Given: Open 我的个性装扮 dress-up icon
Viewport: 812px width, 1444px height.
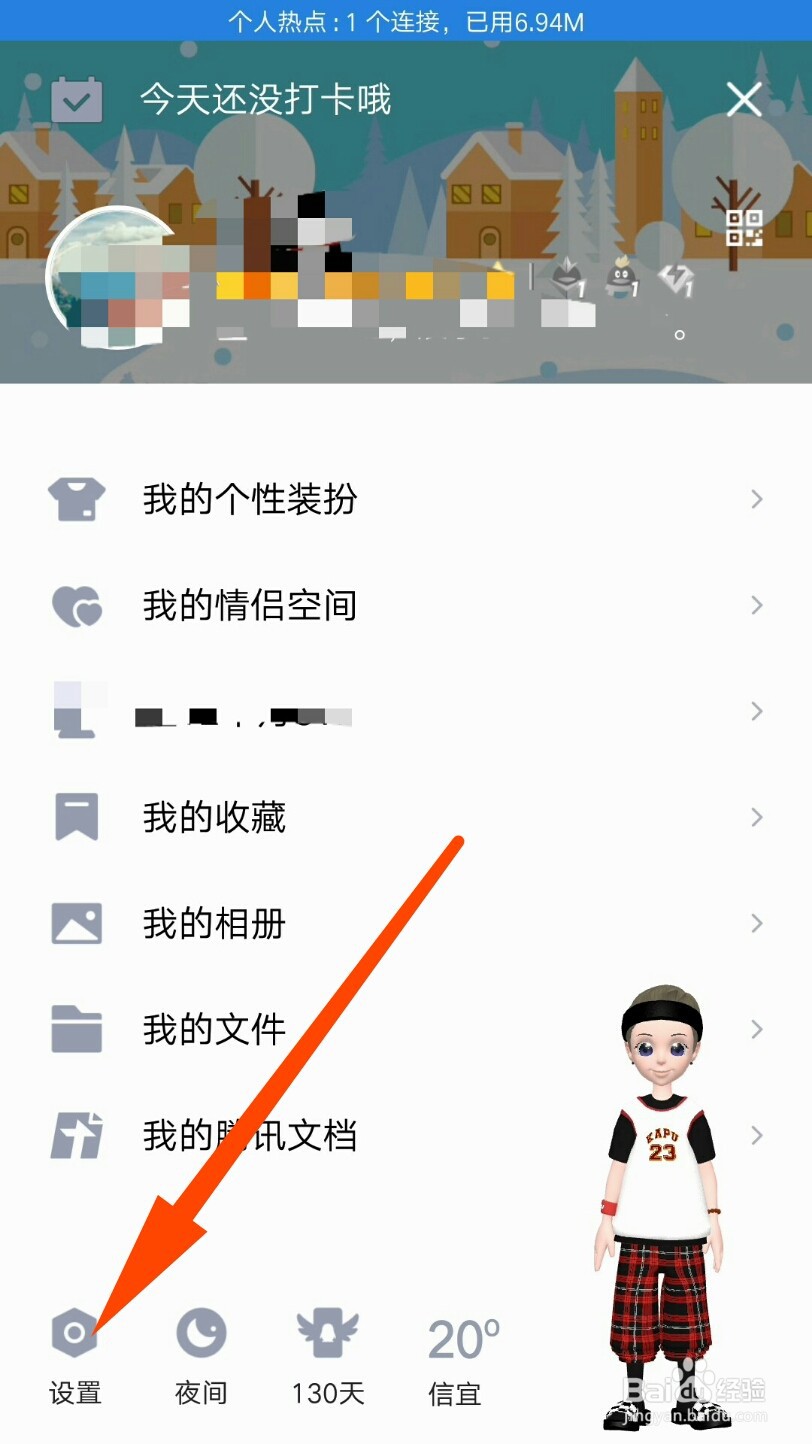Looking at the screenshot, I should (76, 498).
